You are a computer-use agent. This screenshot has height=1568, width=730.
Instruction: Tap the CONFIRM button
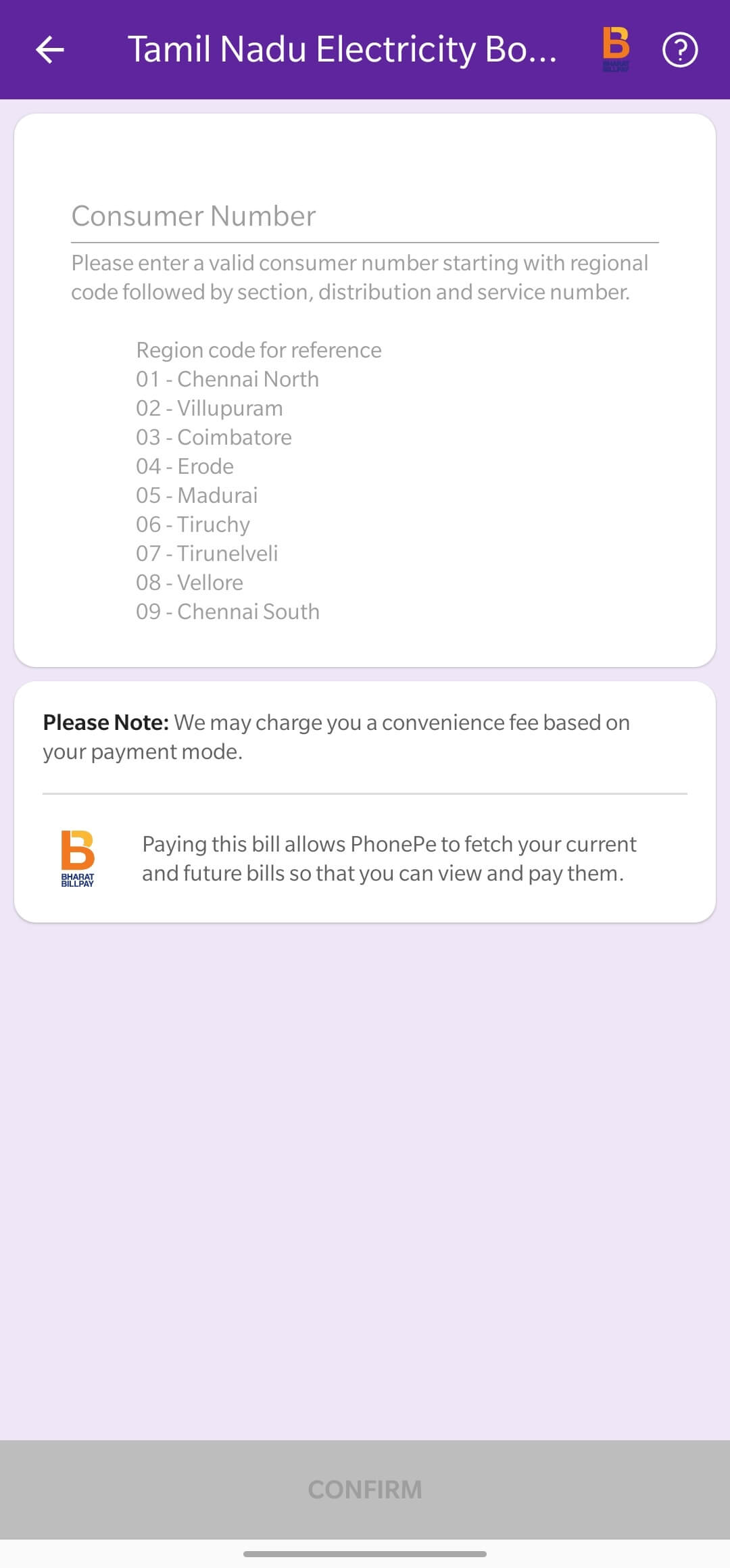click(x=365, y=1490)
